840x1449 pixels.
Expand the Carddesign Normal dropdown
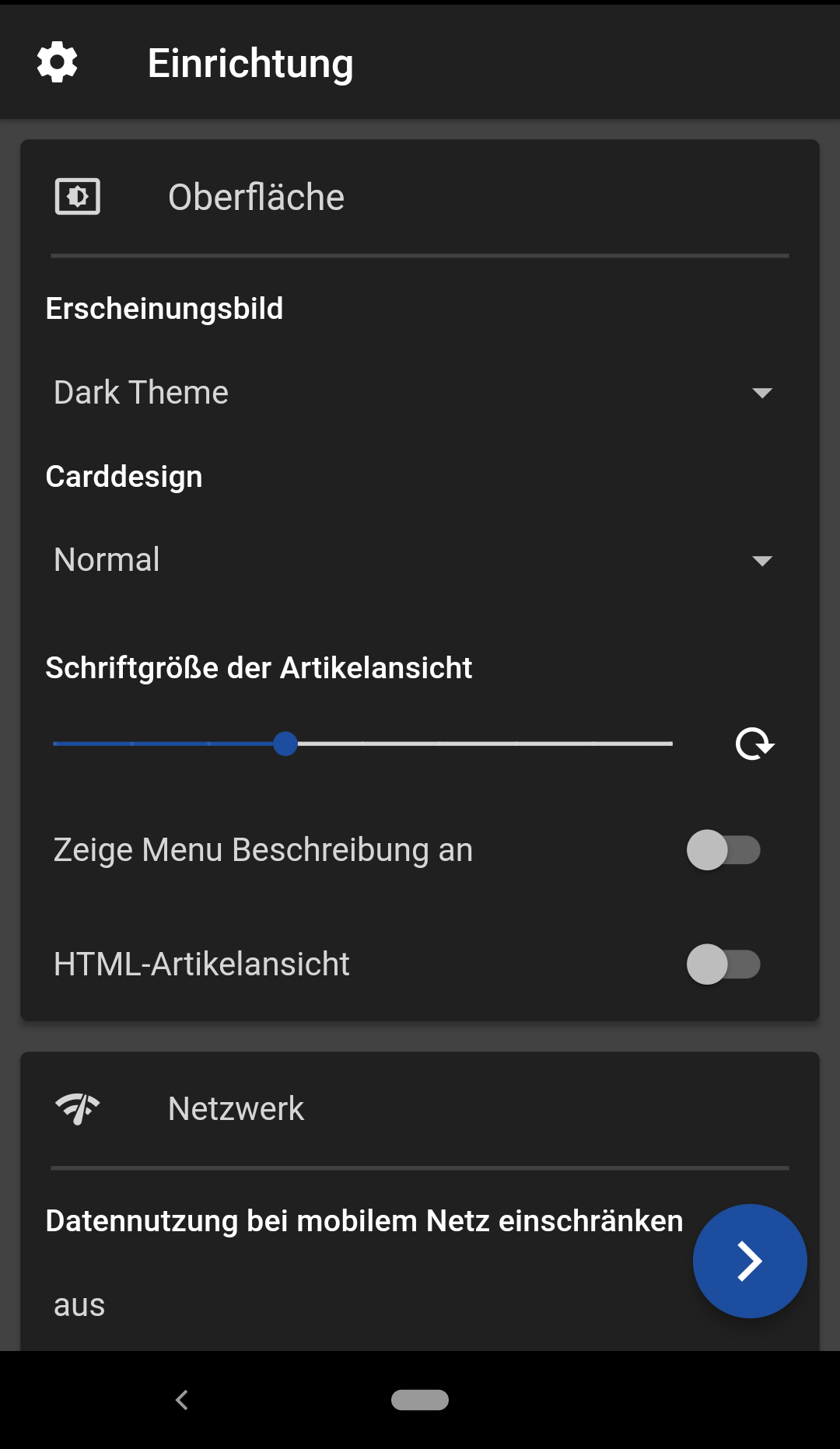[x=413, y=560]
